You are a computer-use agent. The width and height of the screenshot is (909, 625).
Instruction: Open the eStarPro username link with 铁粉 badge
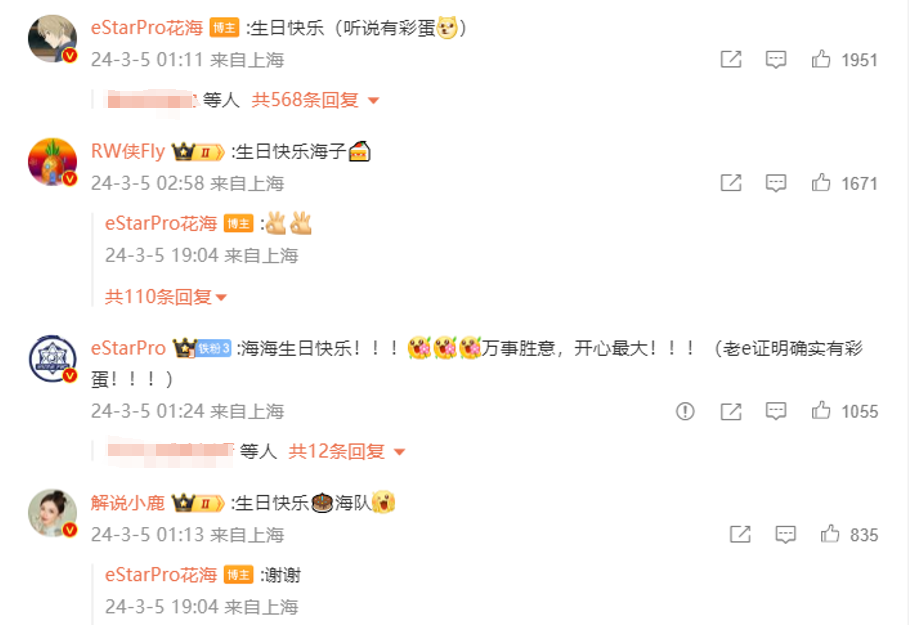pyautogui.click(x=128, y=348)
